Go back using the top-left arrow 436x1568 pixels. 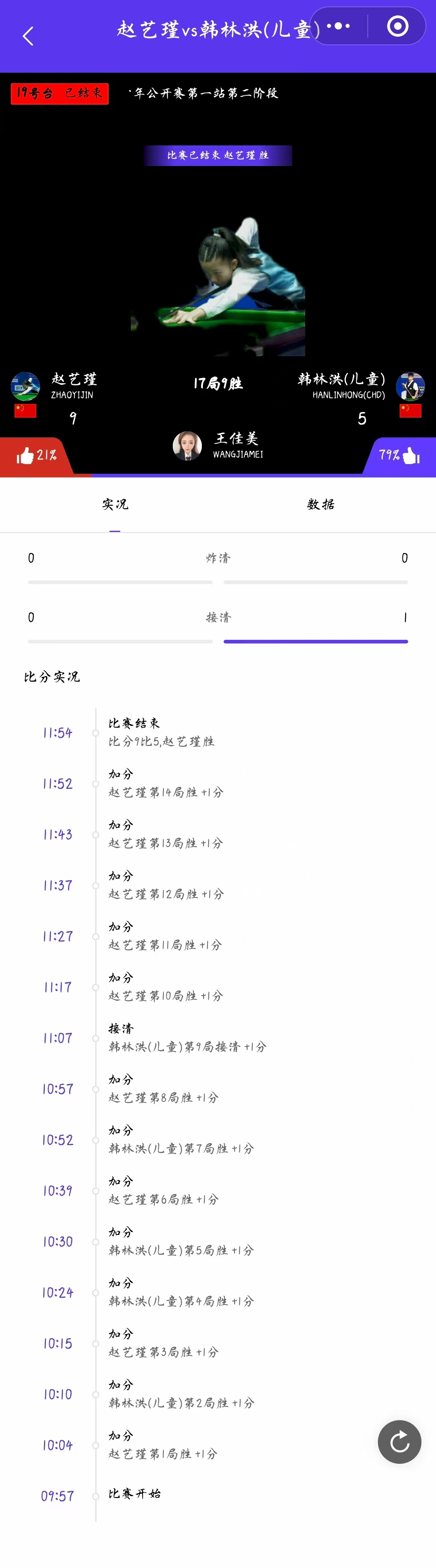tap(28, 36)
